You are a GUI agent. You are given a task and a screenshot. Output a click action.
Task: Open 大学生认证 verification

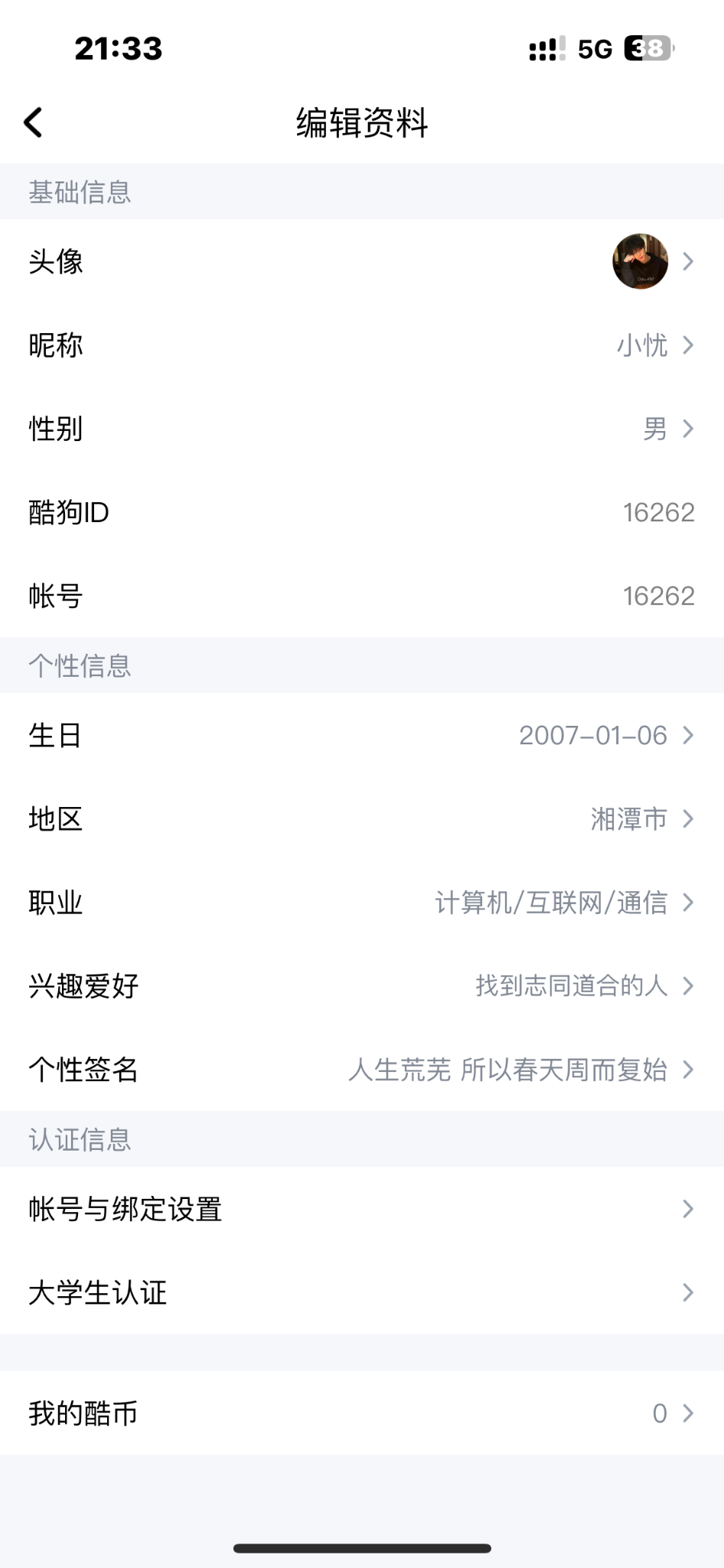362,1292
